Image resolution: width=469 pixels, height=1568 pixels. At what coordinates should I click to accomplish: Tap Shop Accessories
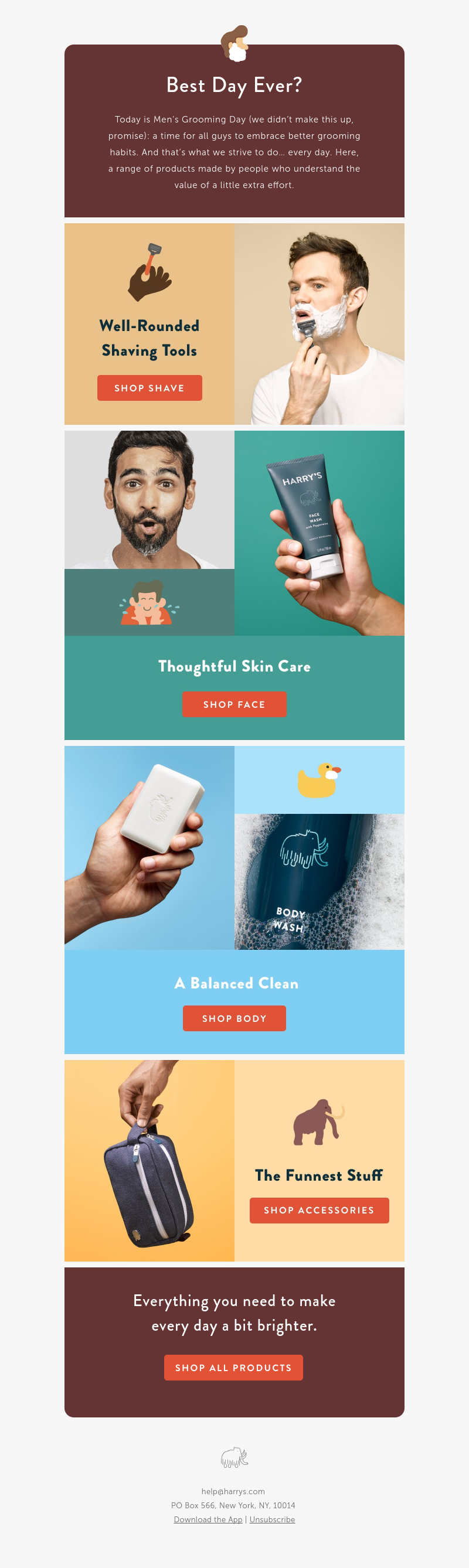click(318, 1210)
